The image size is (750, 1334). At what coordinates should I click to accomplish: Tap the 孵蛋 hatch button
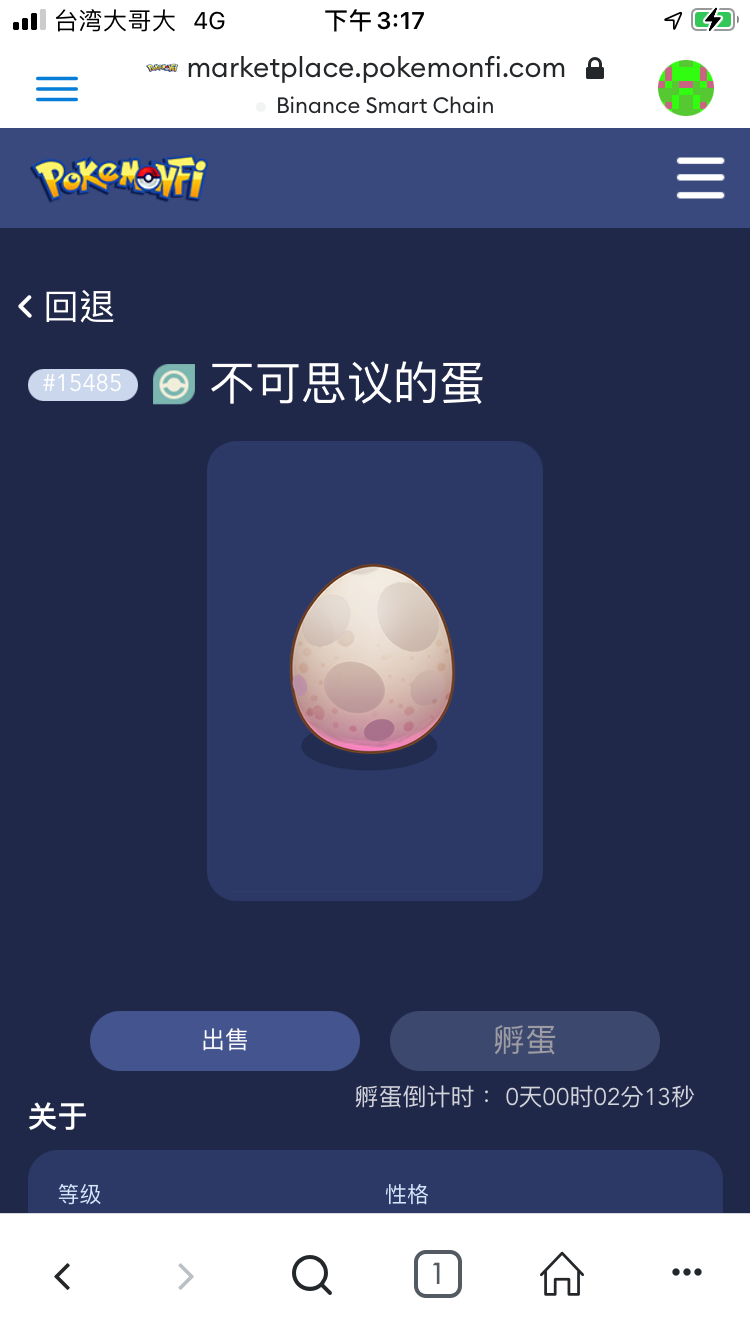[x=525, y=1041]
